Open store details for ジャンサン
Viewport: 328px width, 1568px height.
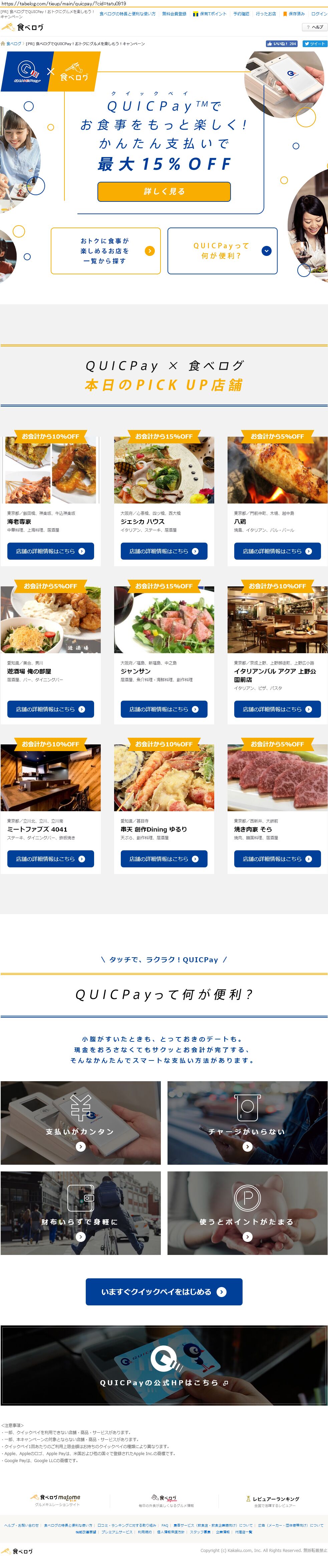pyautogui.click(x=164, y=709)
